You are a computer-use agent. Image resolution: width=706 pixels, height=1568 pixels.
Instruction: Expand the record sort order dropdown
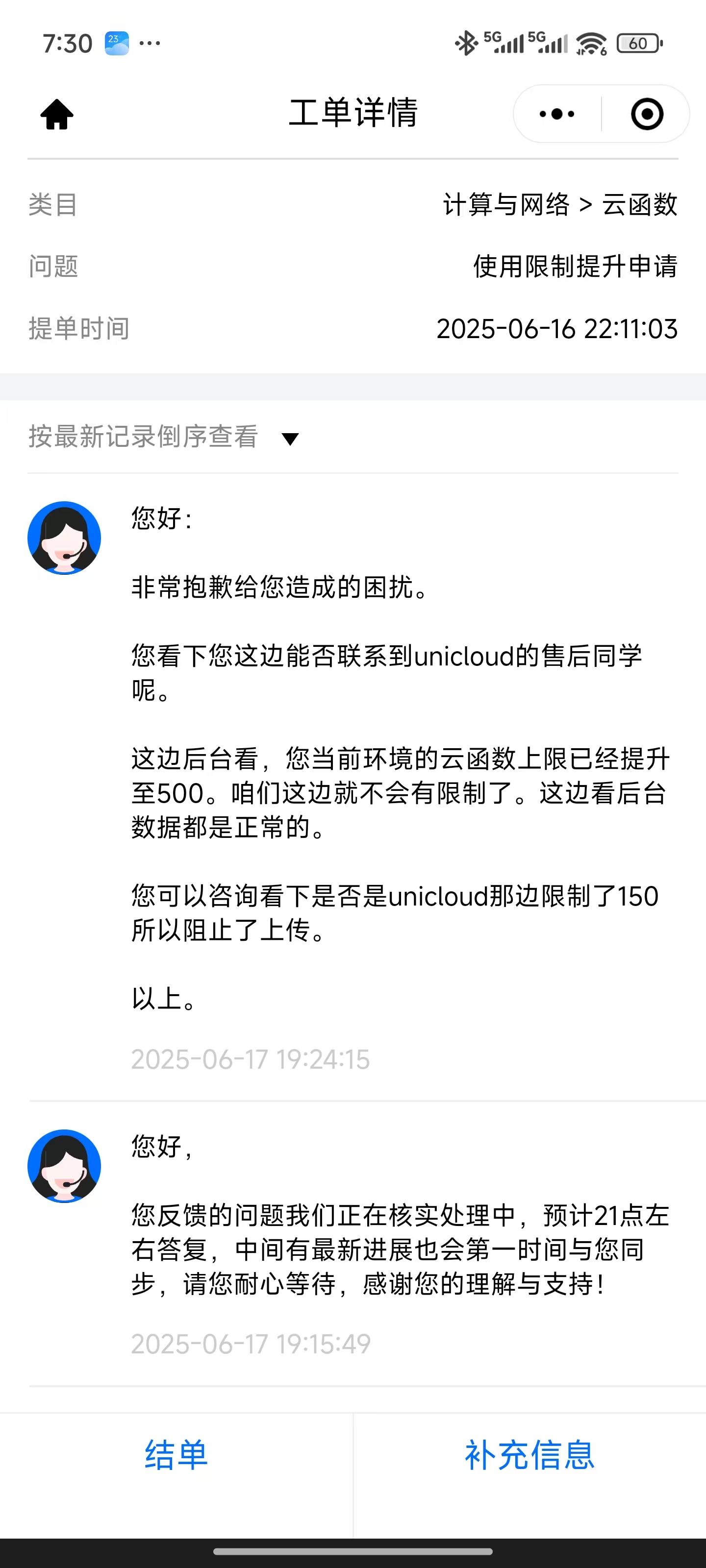290,438
